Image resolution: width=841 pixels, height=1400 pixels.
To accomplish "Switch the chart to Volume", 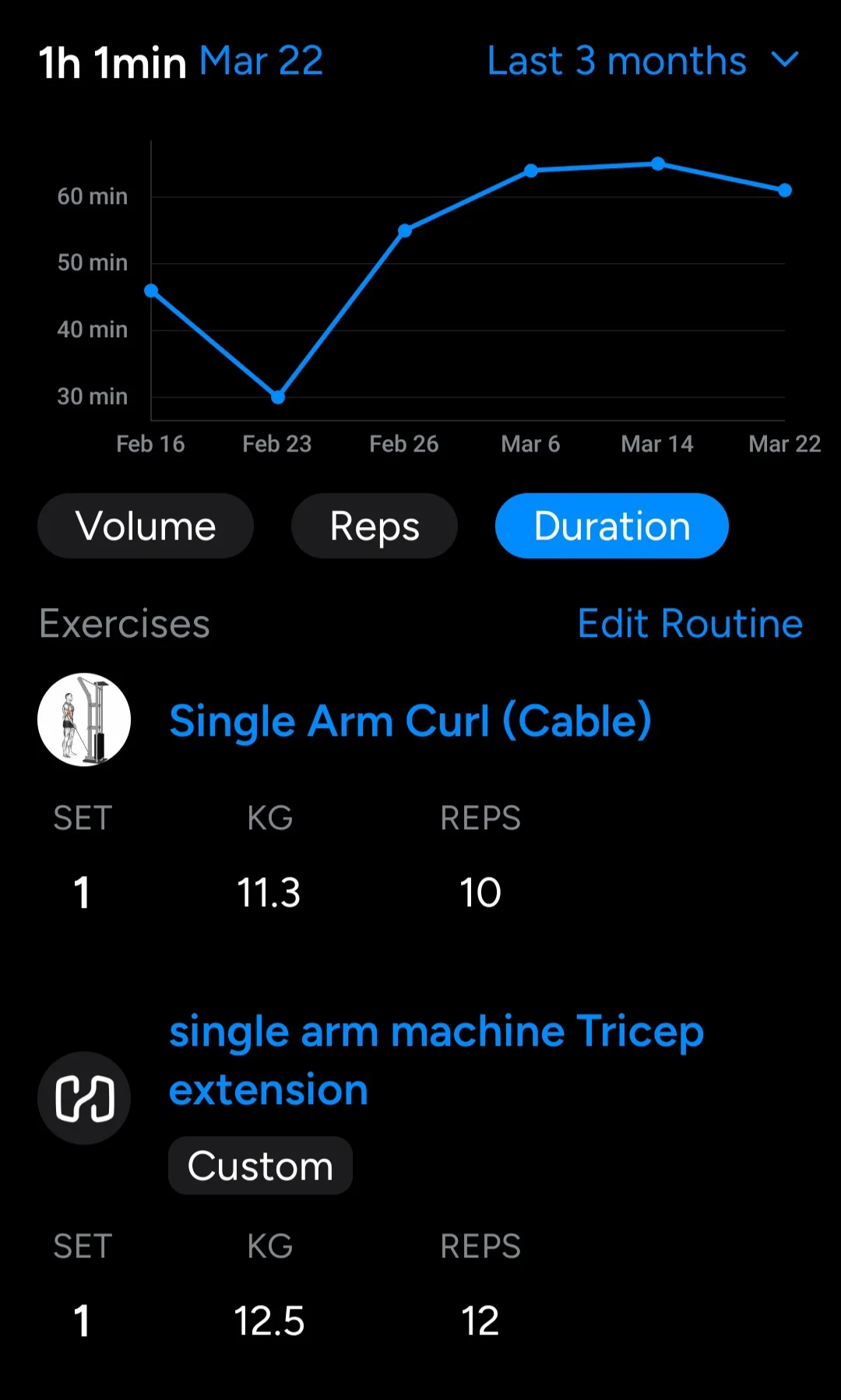I will [x=146, y=526].
